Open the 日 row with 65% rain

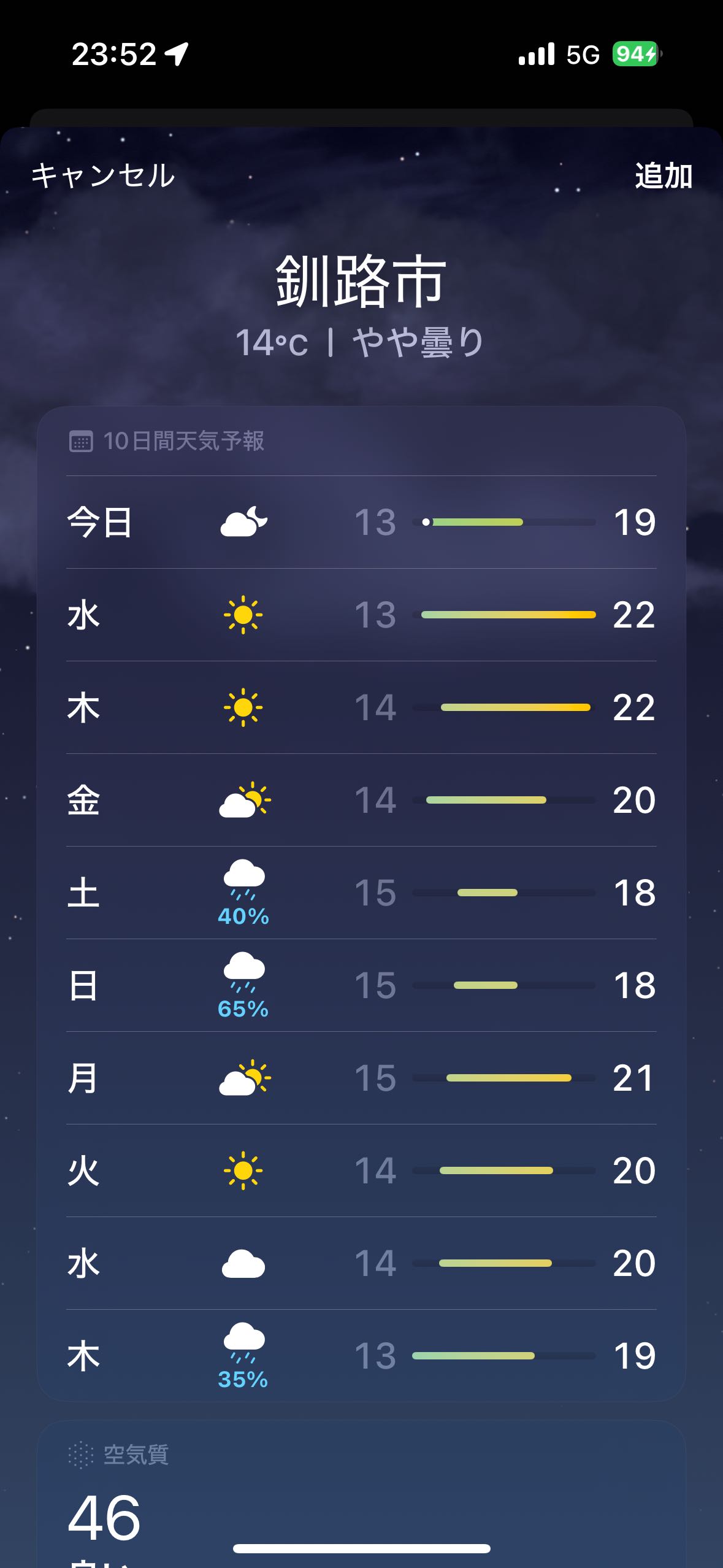point(361,985)
